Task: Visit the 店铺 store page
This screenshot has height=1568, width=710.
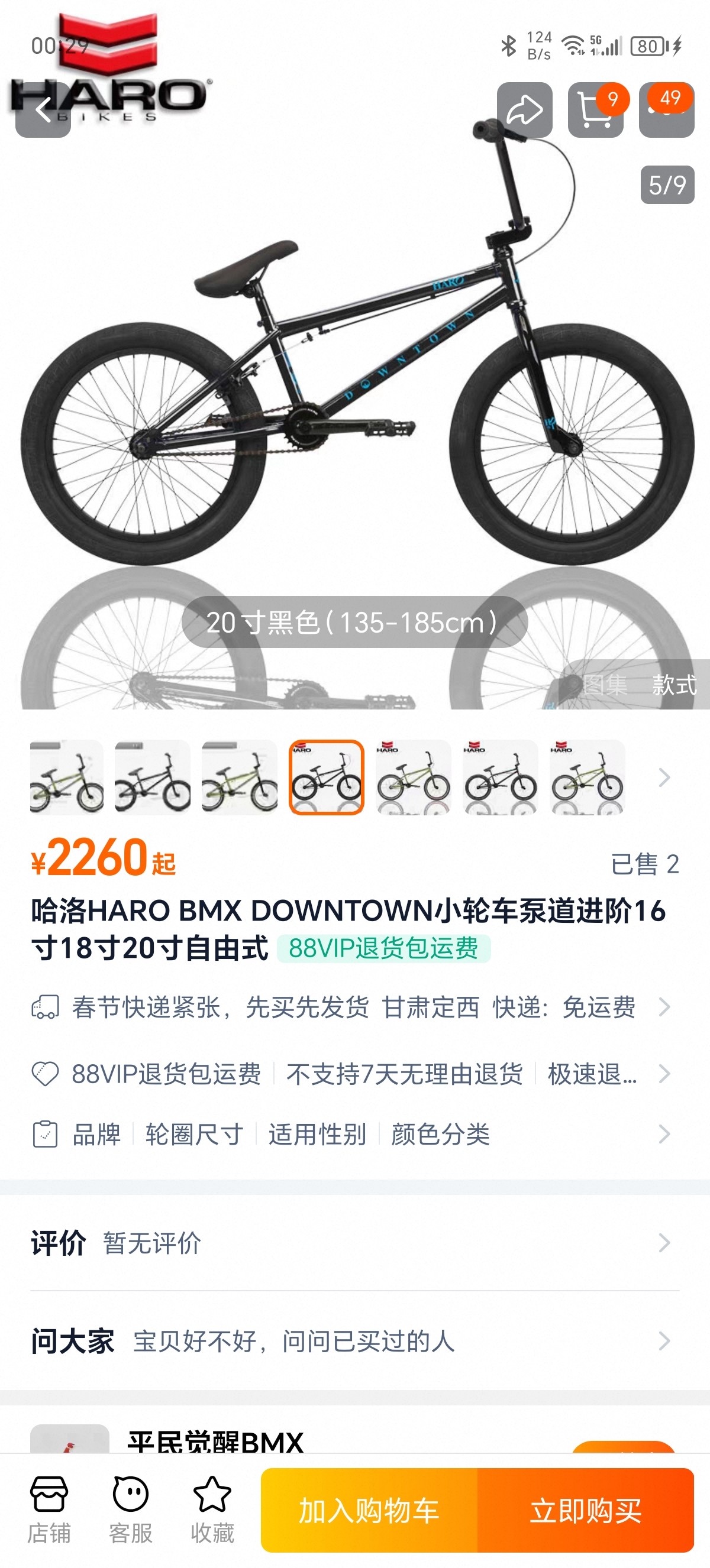Action: click(49, 1509)
